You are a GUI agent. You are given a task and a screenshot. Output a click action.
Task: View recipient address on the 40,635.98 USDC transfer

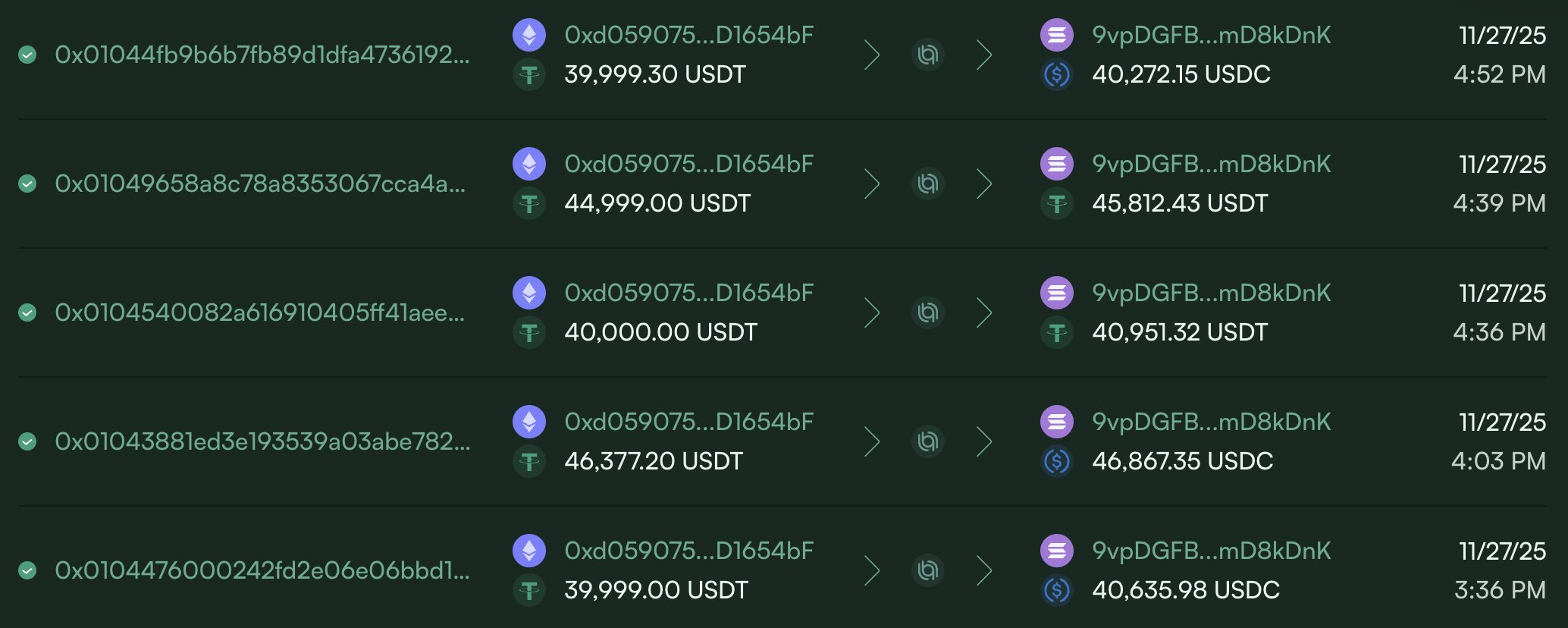1211,551
